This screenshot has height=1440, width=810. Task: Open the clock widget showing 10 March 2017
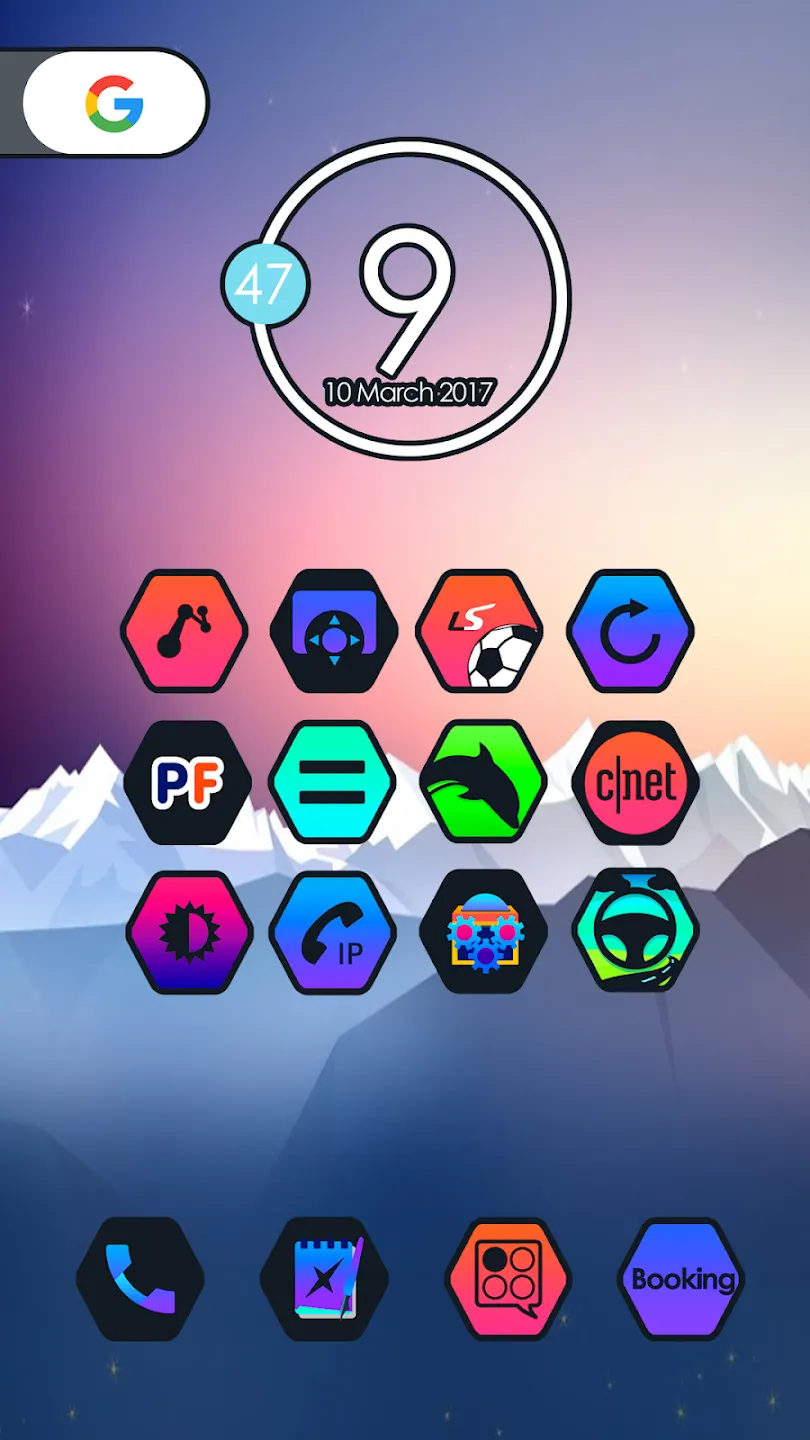pyautogui.click(x=408, y=298)
